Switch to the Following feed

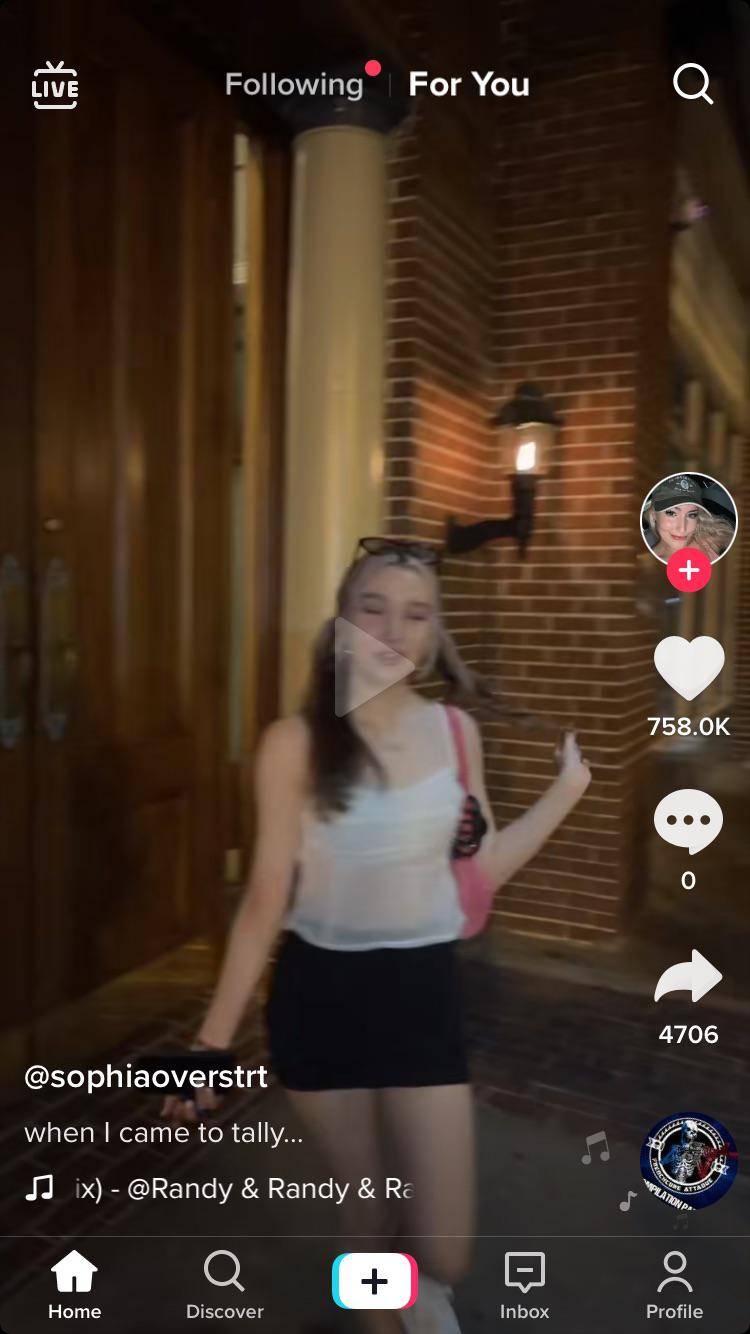pos(294,85)
